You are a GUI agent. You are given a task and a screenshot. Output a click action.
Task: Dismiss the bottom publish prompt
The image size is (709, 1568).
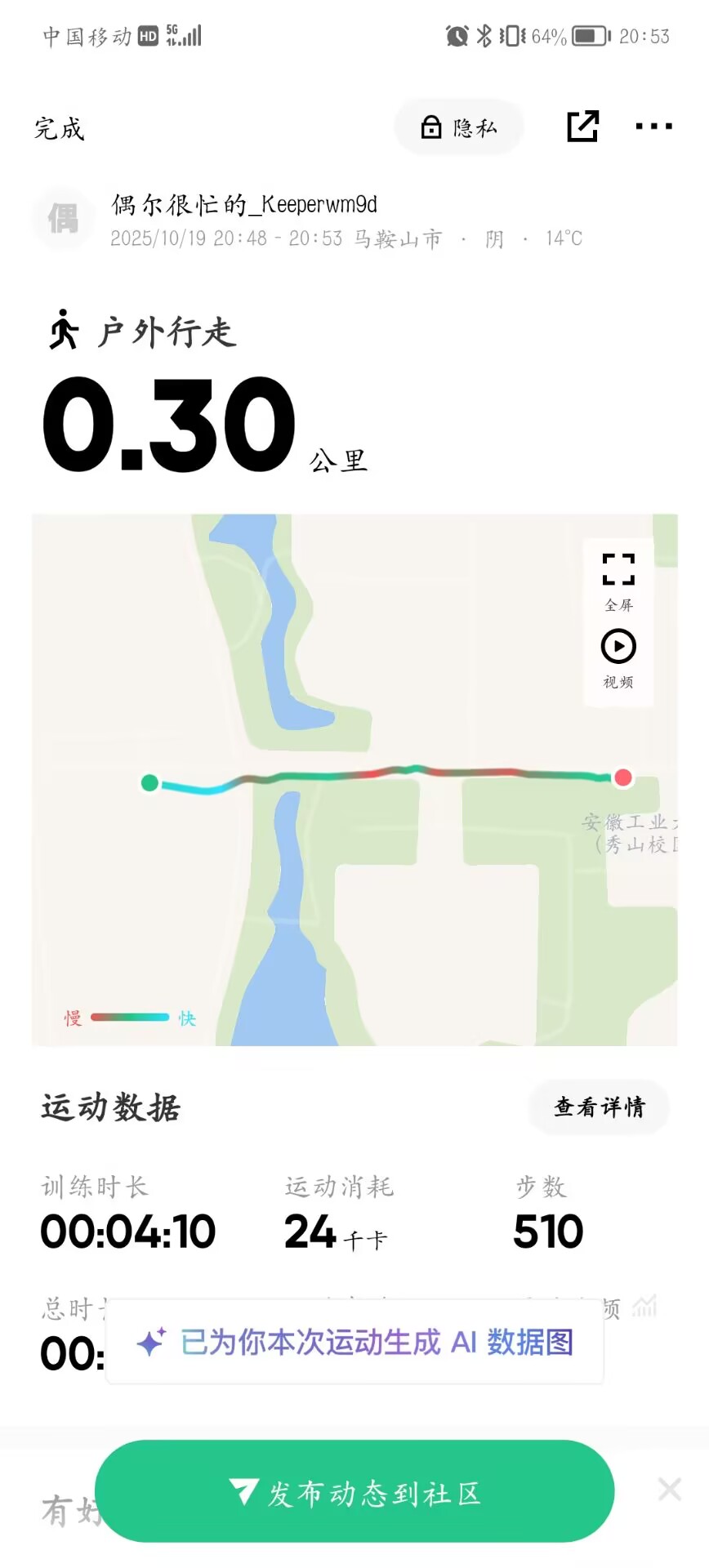click(x=670, y=1489)
